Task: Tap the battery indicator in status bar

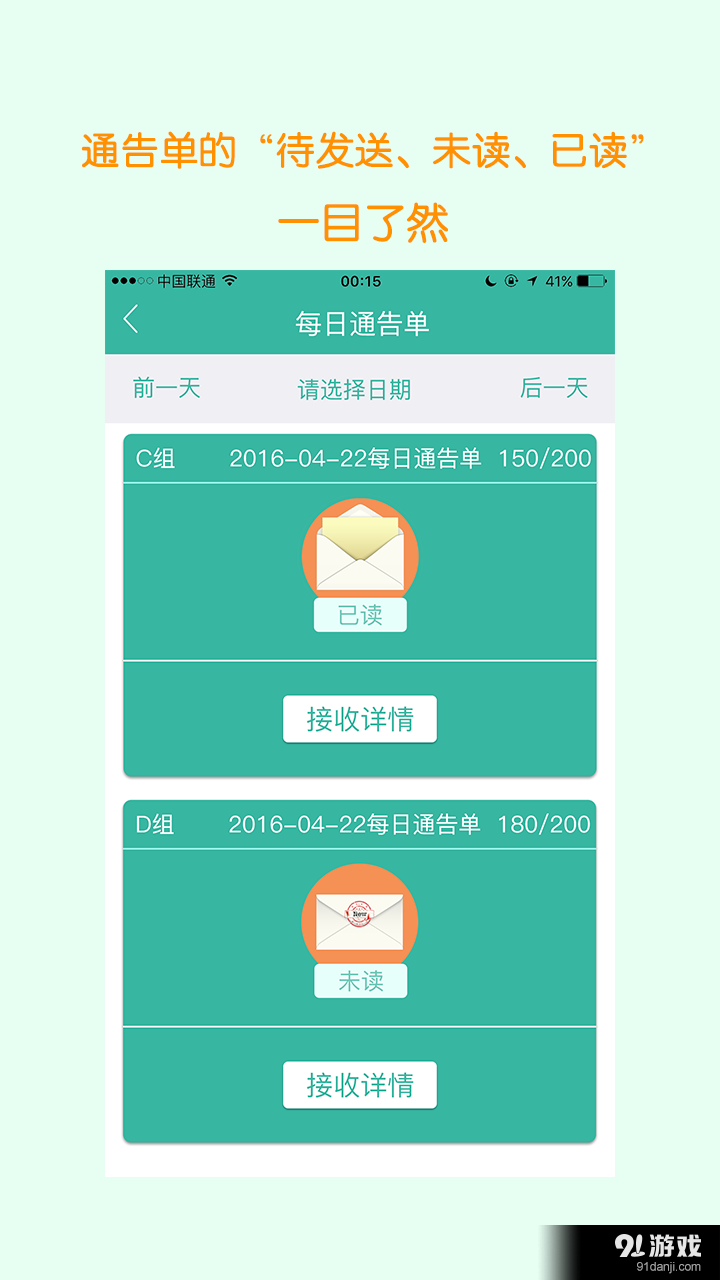Action: 589,282
